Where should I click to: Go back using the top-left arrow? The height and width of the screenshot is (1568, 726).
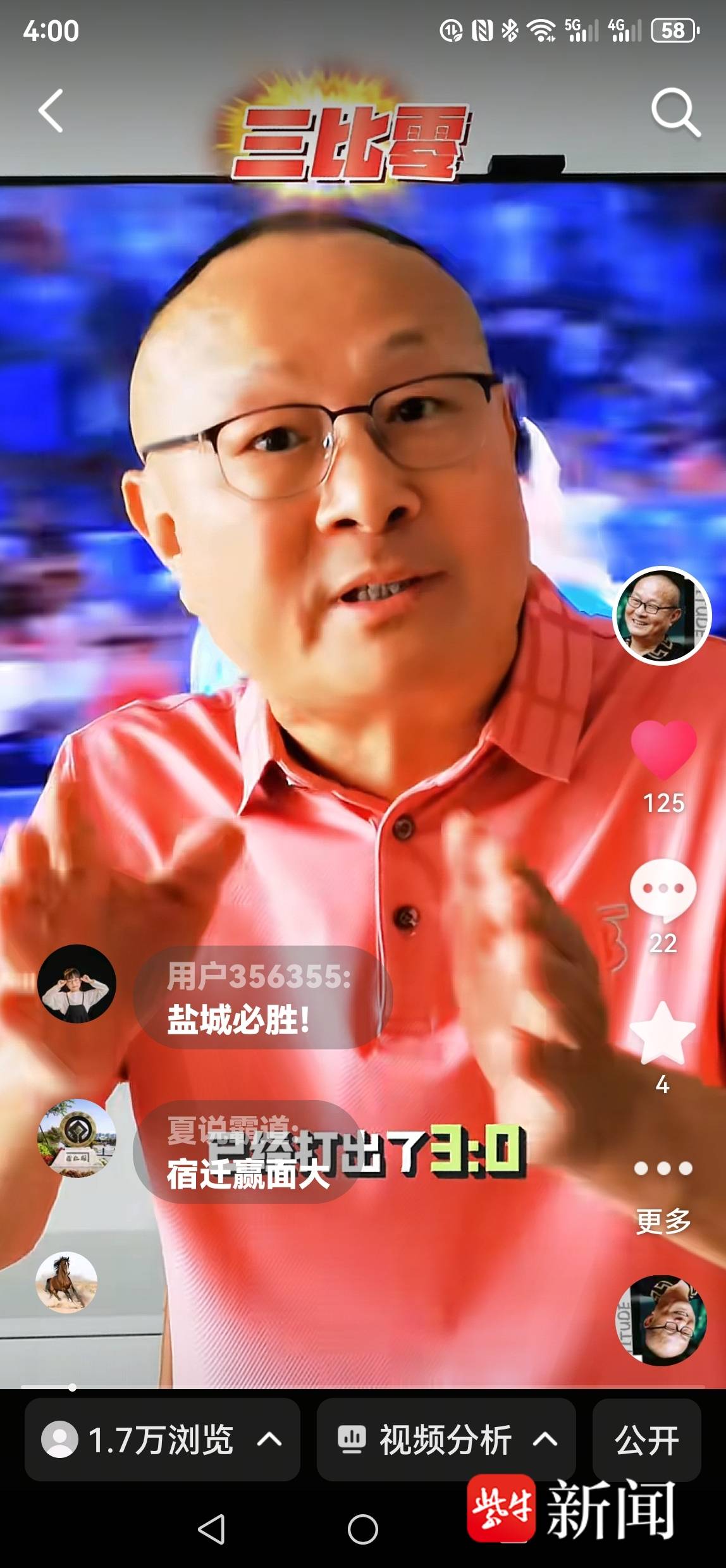click(x=51, y=111)
